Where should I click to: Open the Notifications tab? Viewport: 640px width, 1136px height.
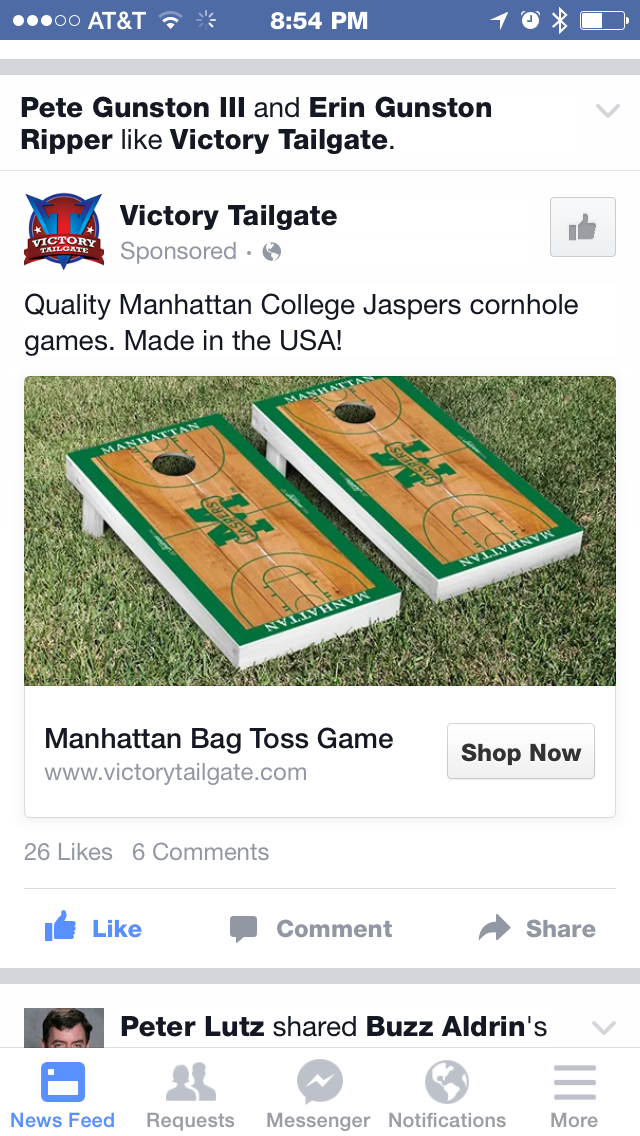point(447,1096)
